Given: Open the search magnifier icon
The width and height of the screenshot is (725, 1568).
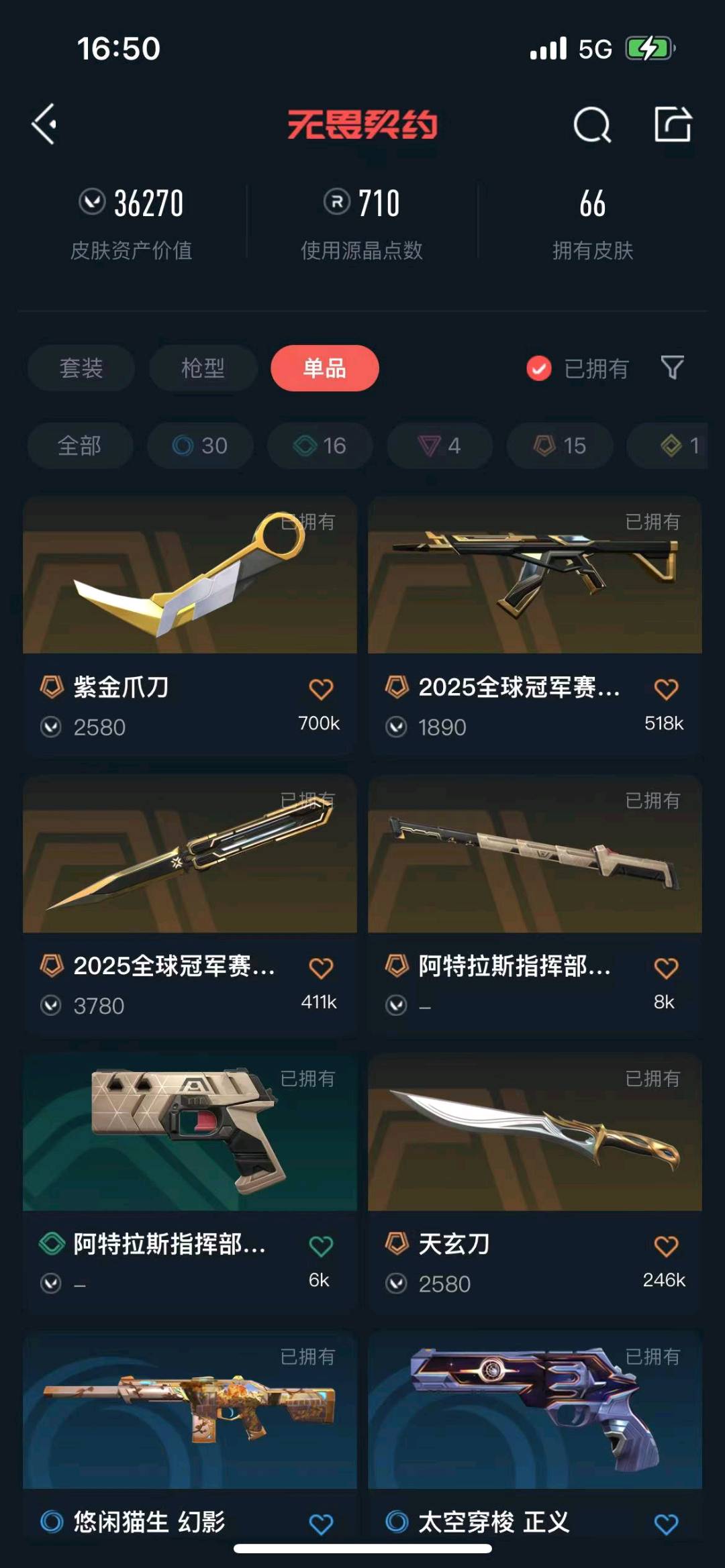Looking at the screenshot, I should 592,125.
